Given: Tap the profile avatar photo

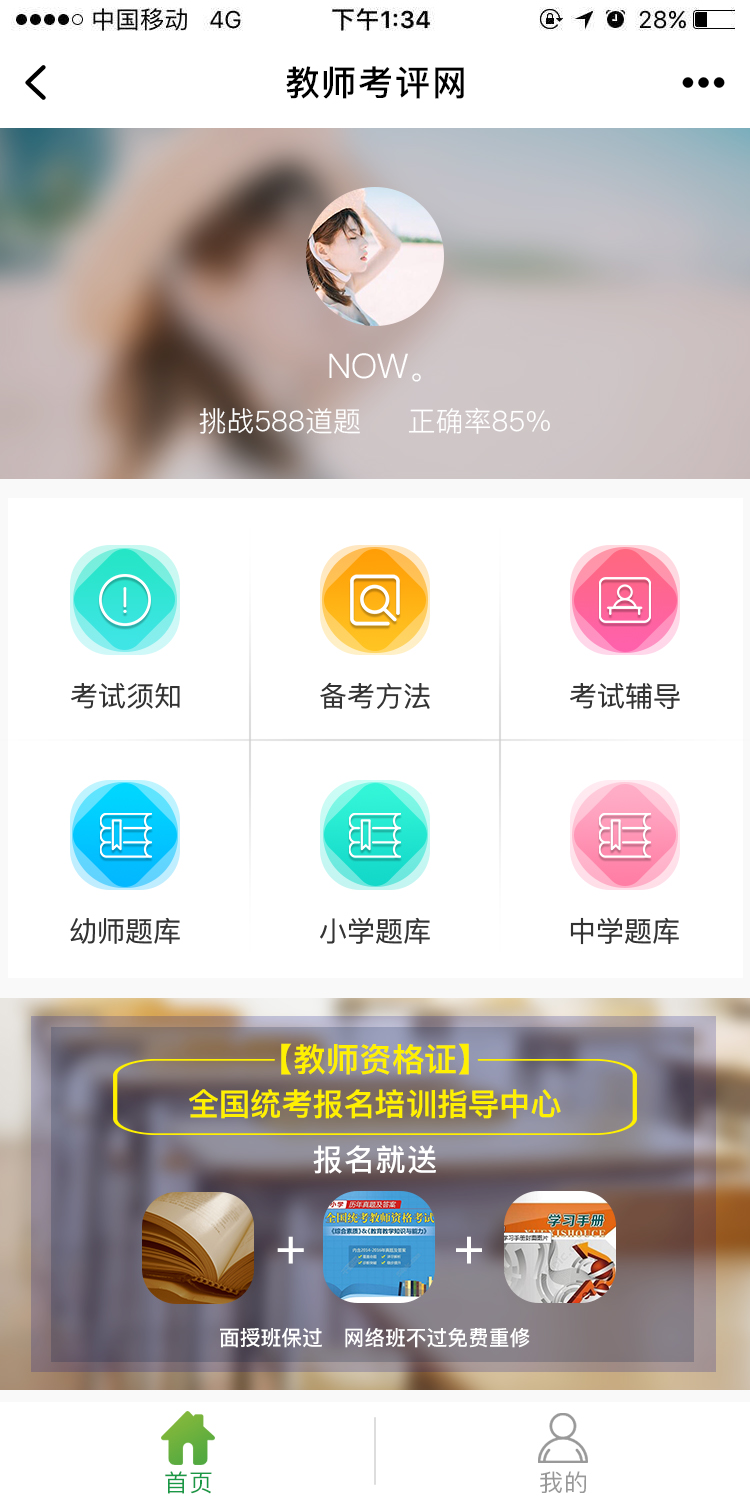Looking at the screenshot, I should pyautogui.click(x=375, y=257).
